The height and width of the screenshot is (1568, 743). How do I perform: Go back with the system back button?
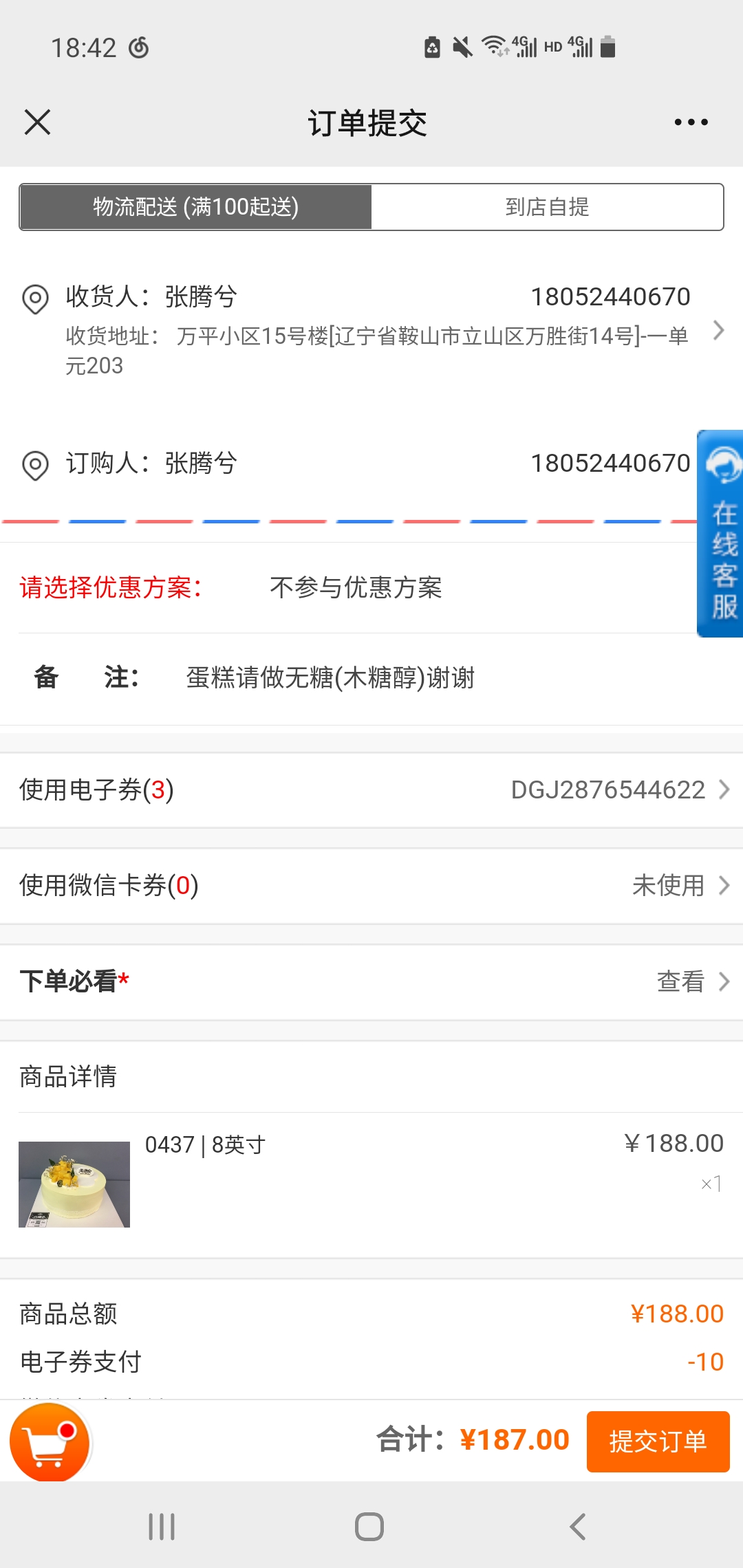pos(578,1527)
